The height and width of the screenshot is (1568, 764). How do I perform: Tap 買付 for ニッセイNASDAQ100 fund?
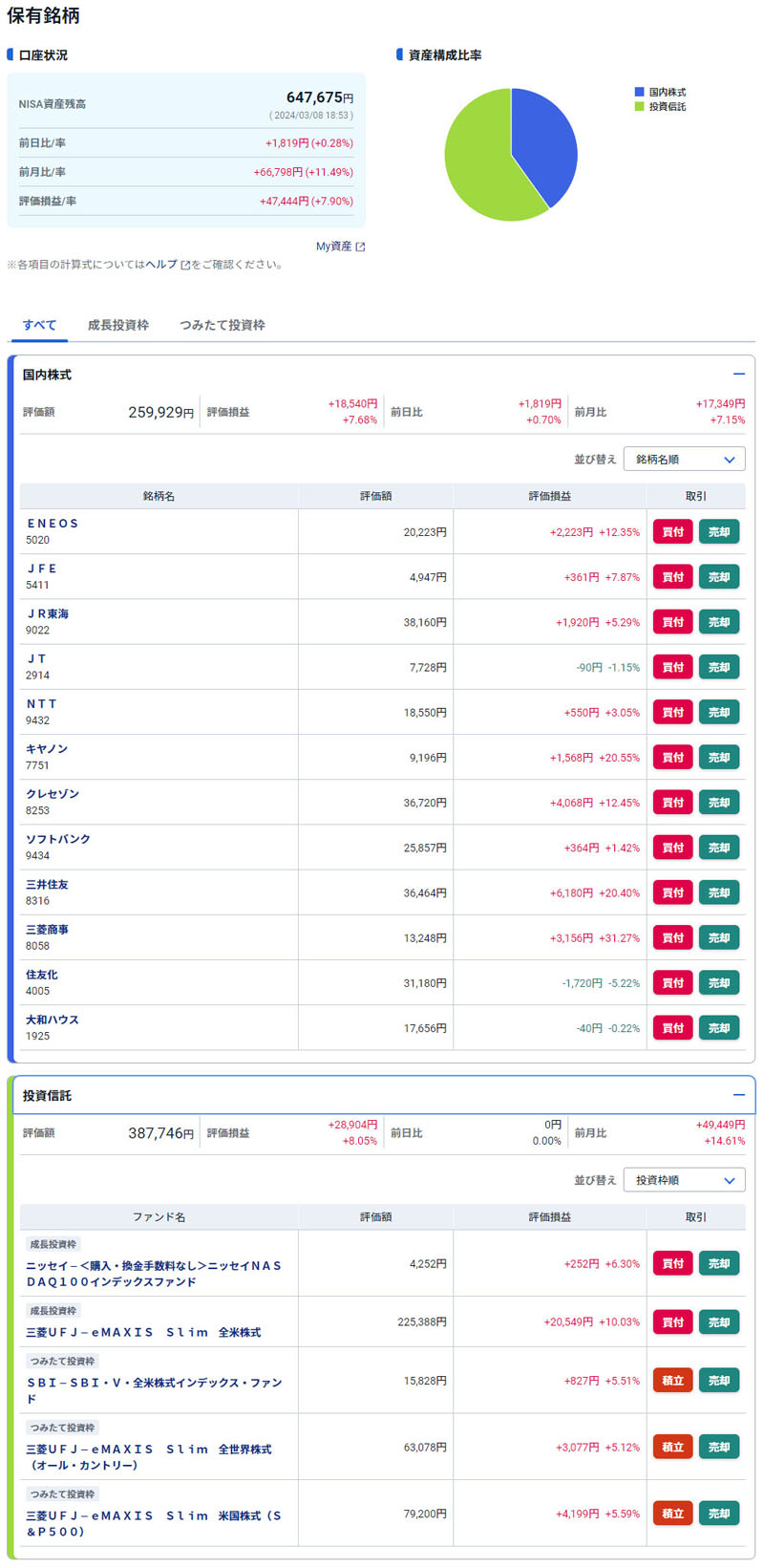point(672,1263)
